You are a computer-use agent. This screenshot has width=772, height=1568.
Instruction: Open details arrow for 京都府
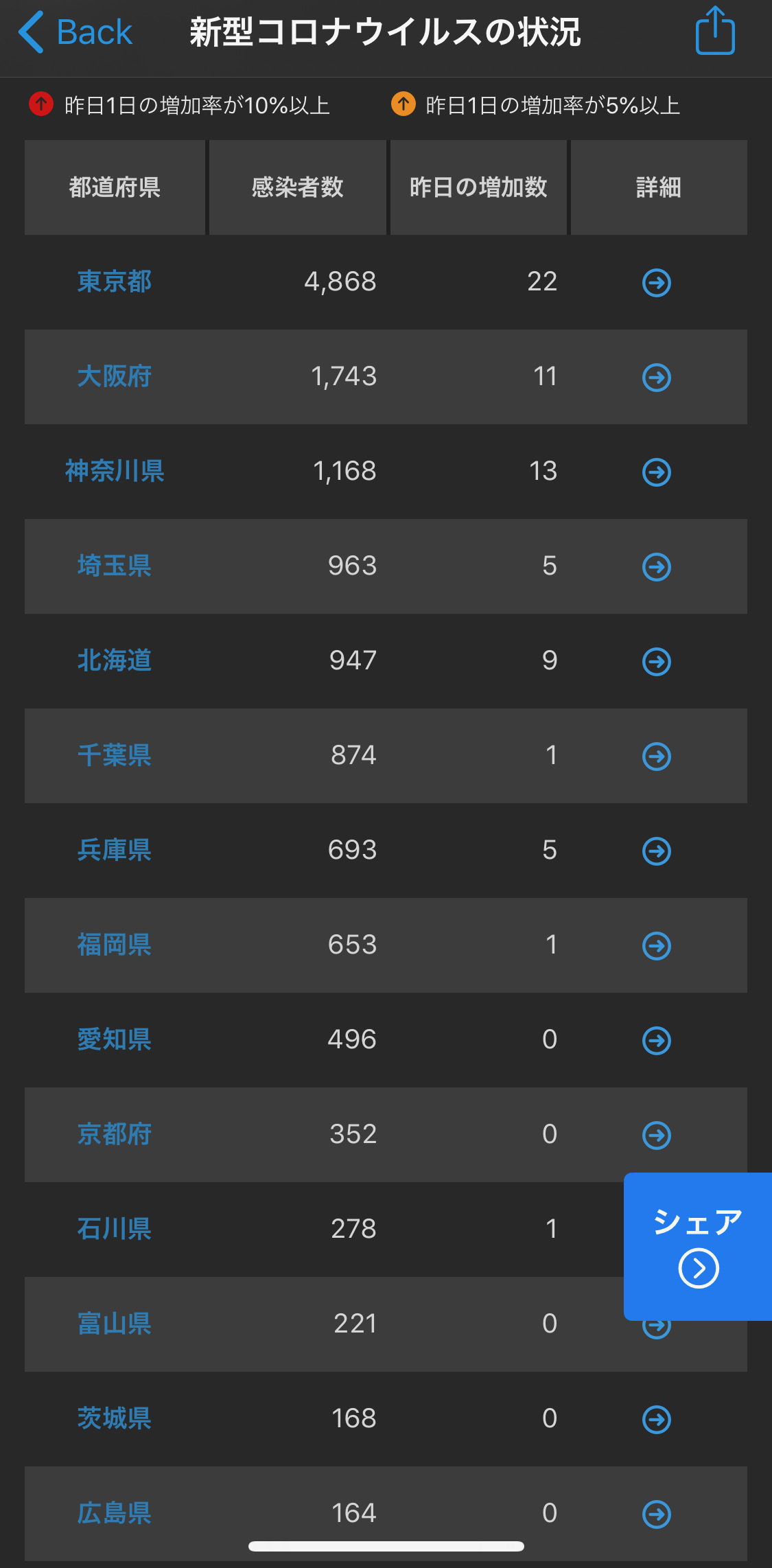click(657, 1135)
